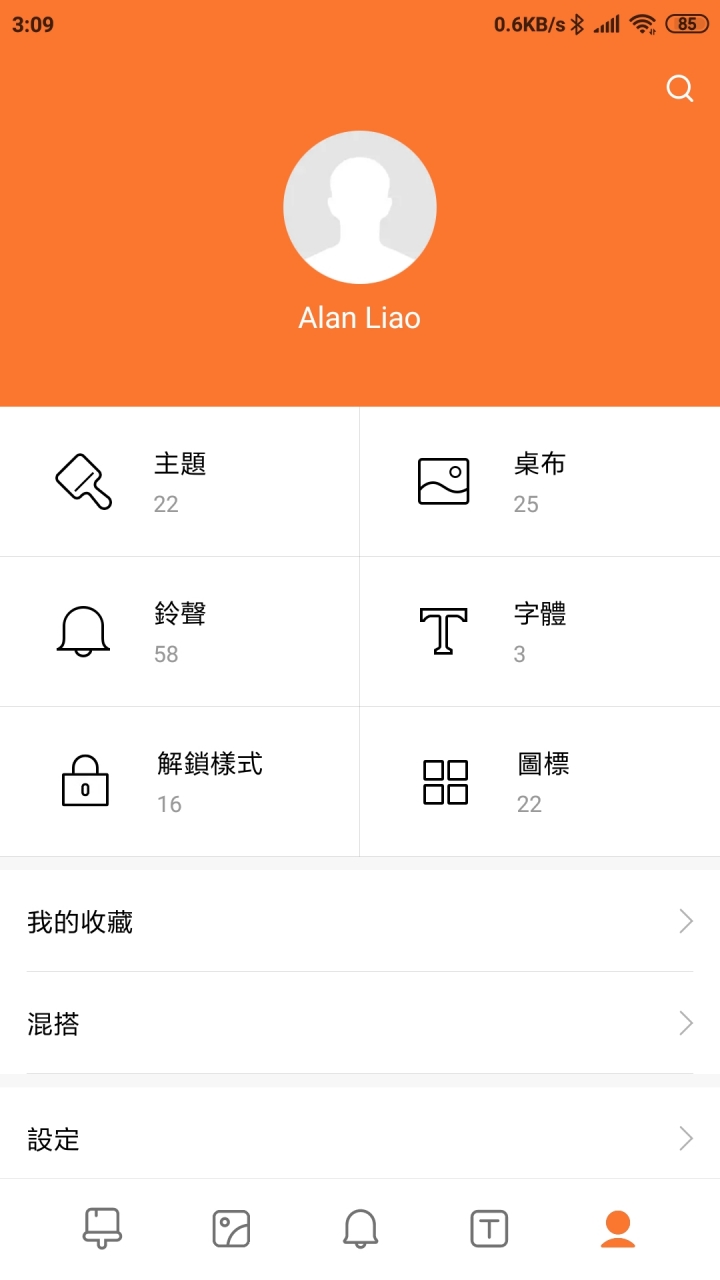This screenshot has width=720, height=1280.
Task: Open my 字體 fonts
Action: point(540,632)
